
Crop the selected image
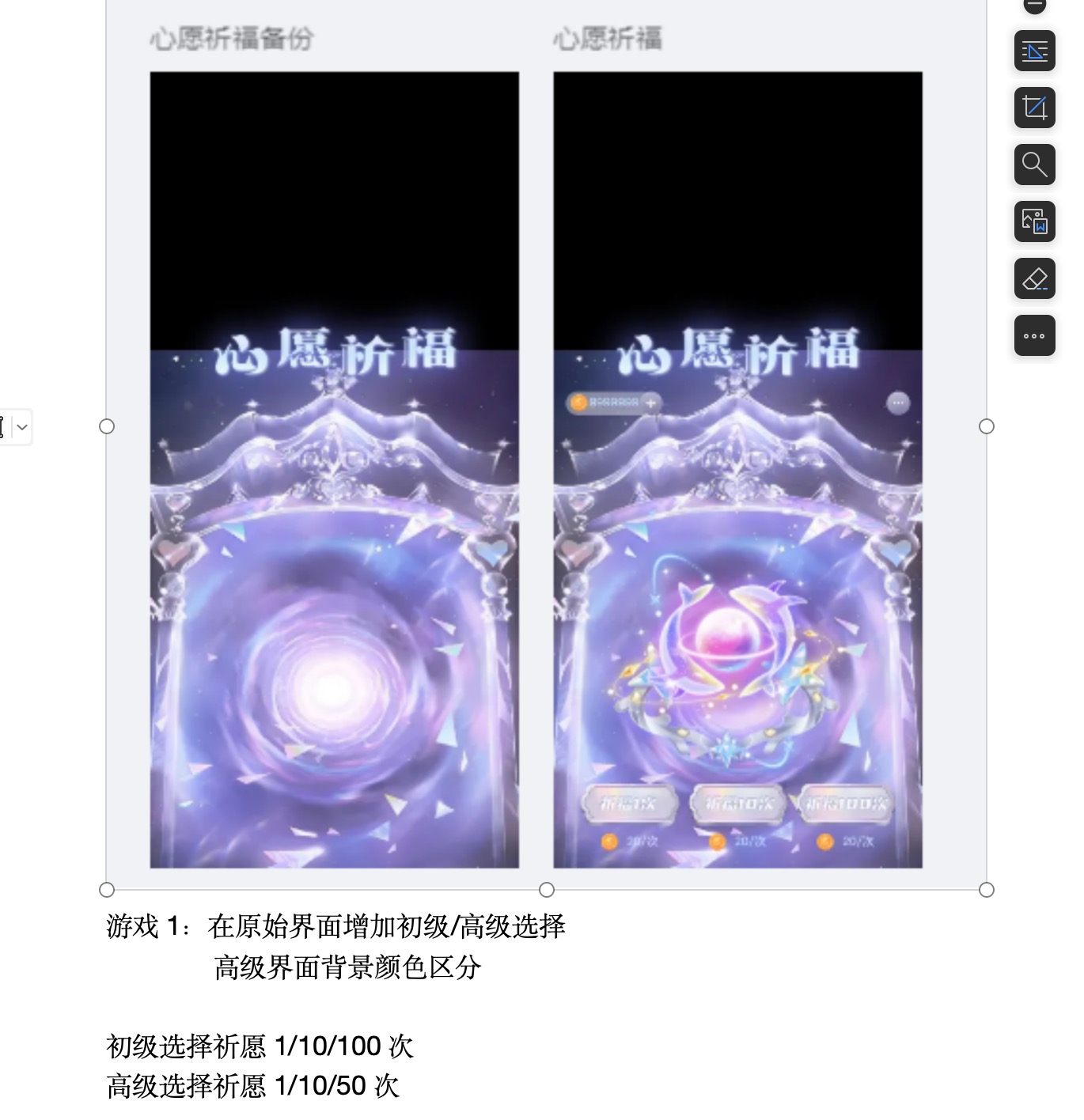(1034, 108)
